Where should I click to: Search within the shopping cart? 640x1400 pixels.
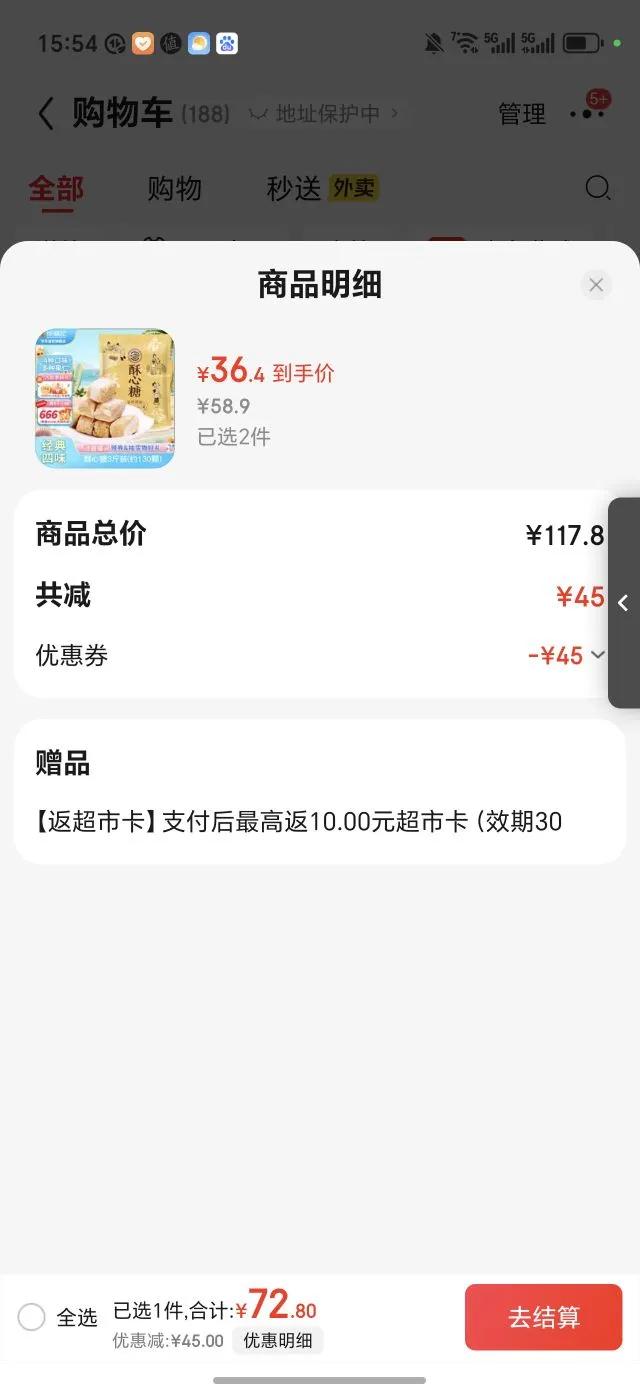point(597,188)
